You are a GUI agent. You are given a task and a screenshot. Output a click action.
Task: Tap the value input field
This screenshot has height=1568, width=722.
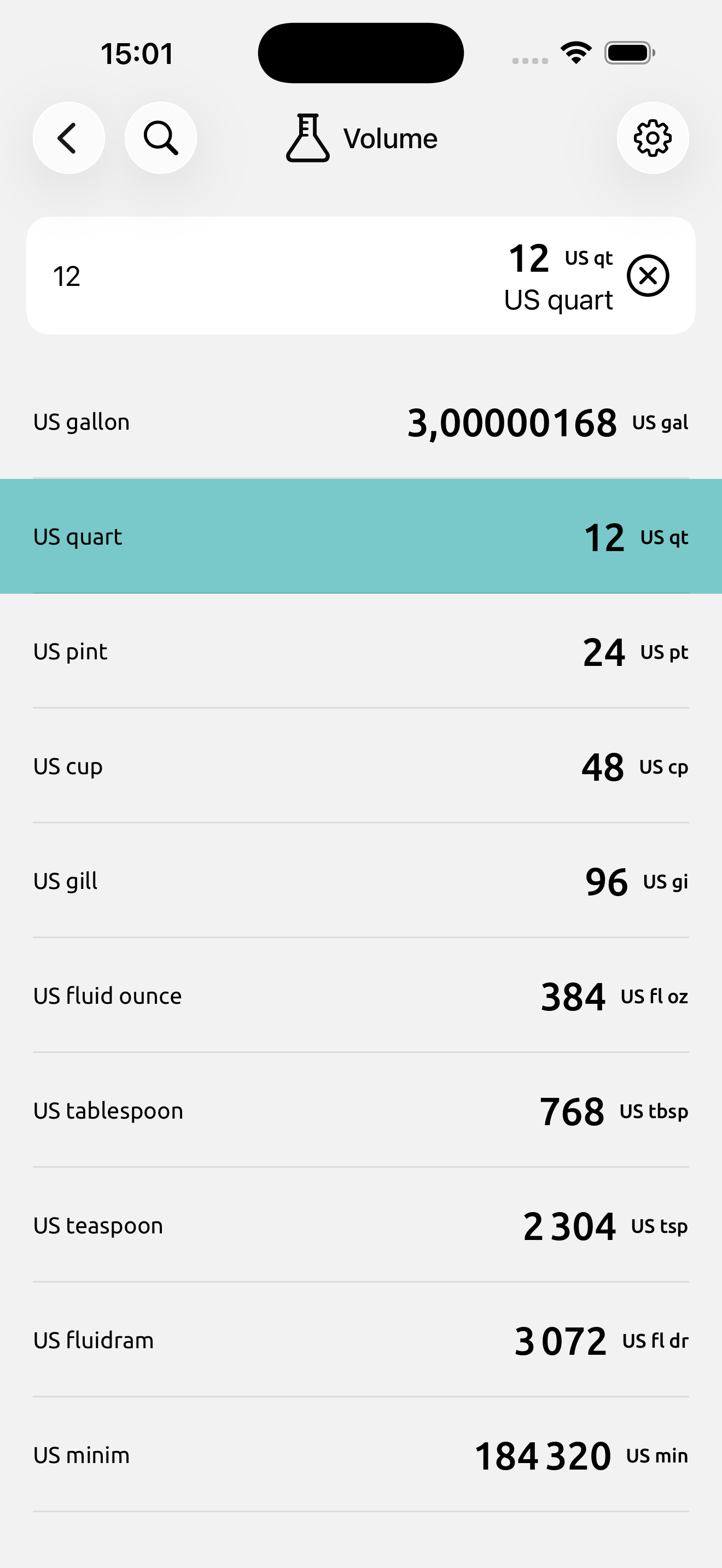361,276
